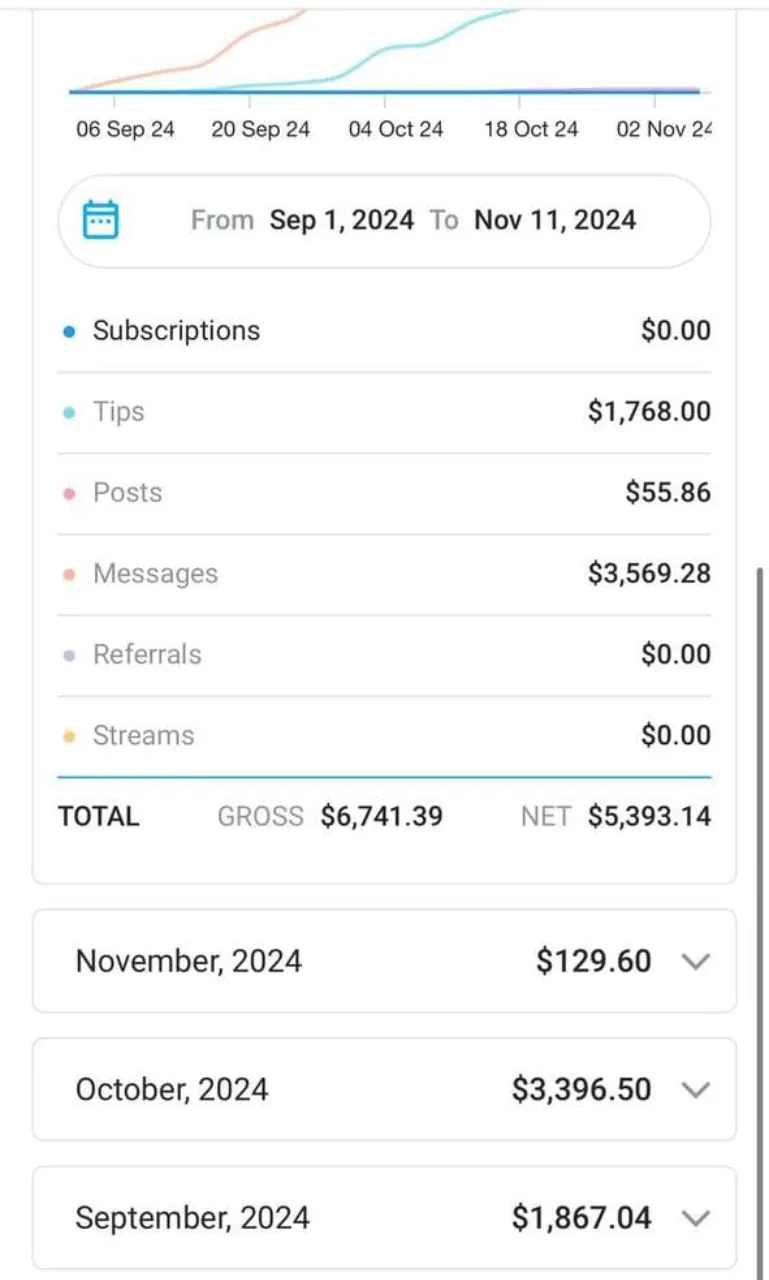
Task: Expand the November, 2024 earnings
Action: [384, 961]
